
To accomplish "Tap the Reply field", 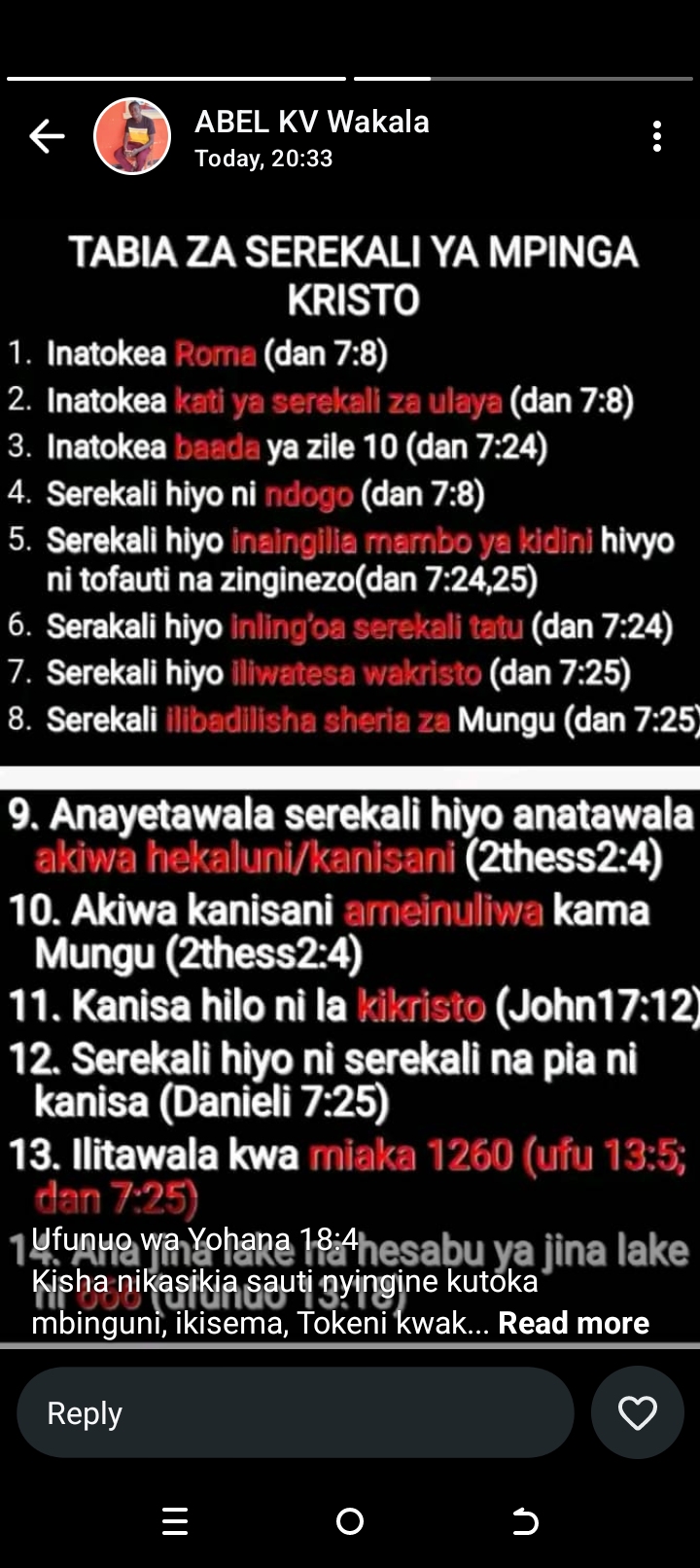I will (295, 1412).
